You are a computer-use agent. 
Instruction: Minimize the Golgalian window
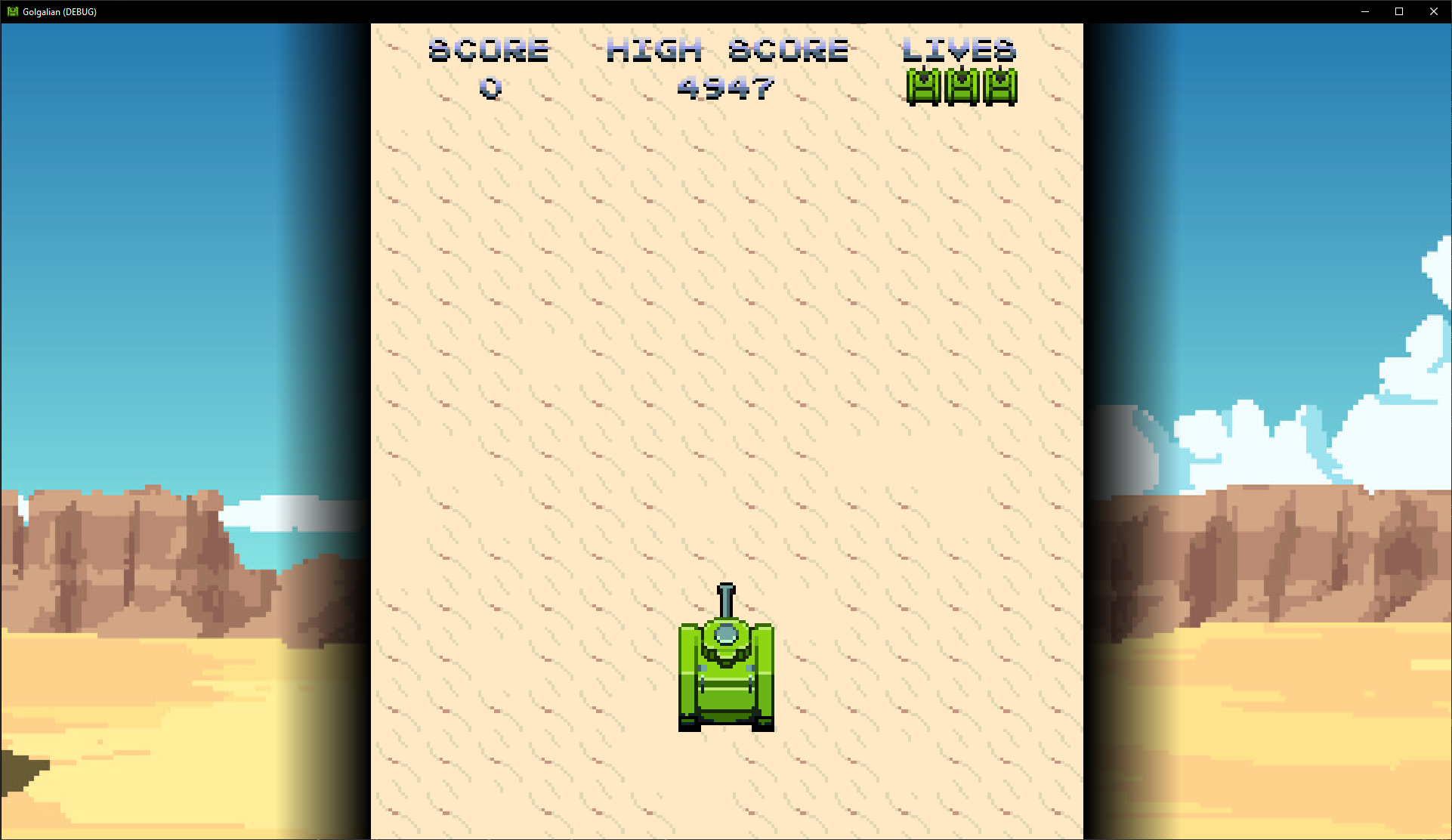click(1364, 11)
